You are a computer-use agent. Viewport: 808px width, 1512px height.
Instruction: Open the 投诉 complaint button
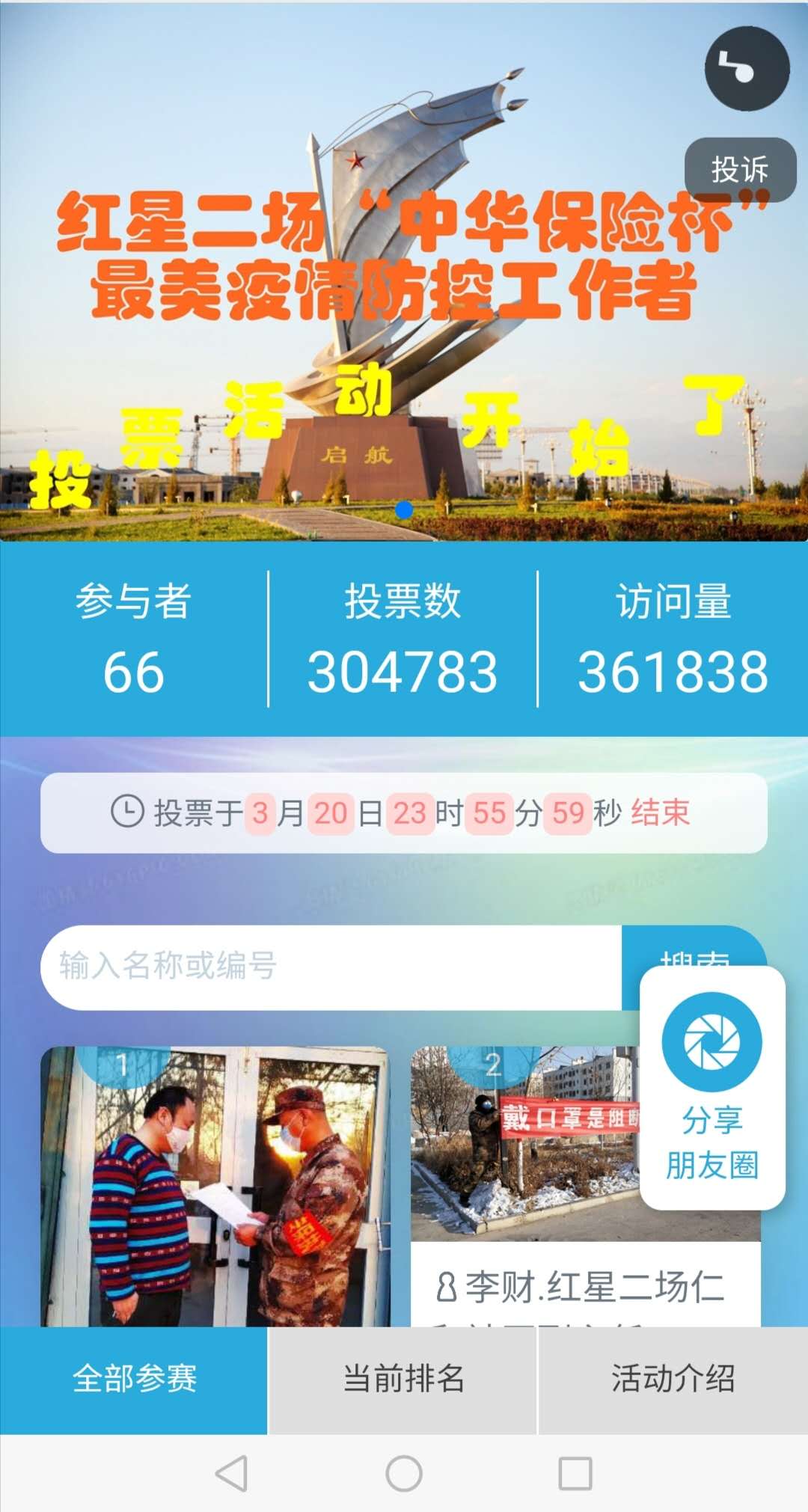click(740, 170)
